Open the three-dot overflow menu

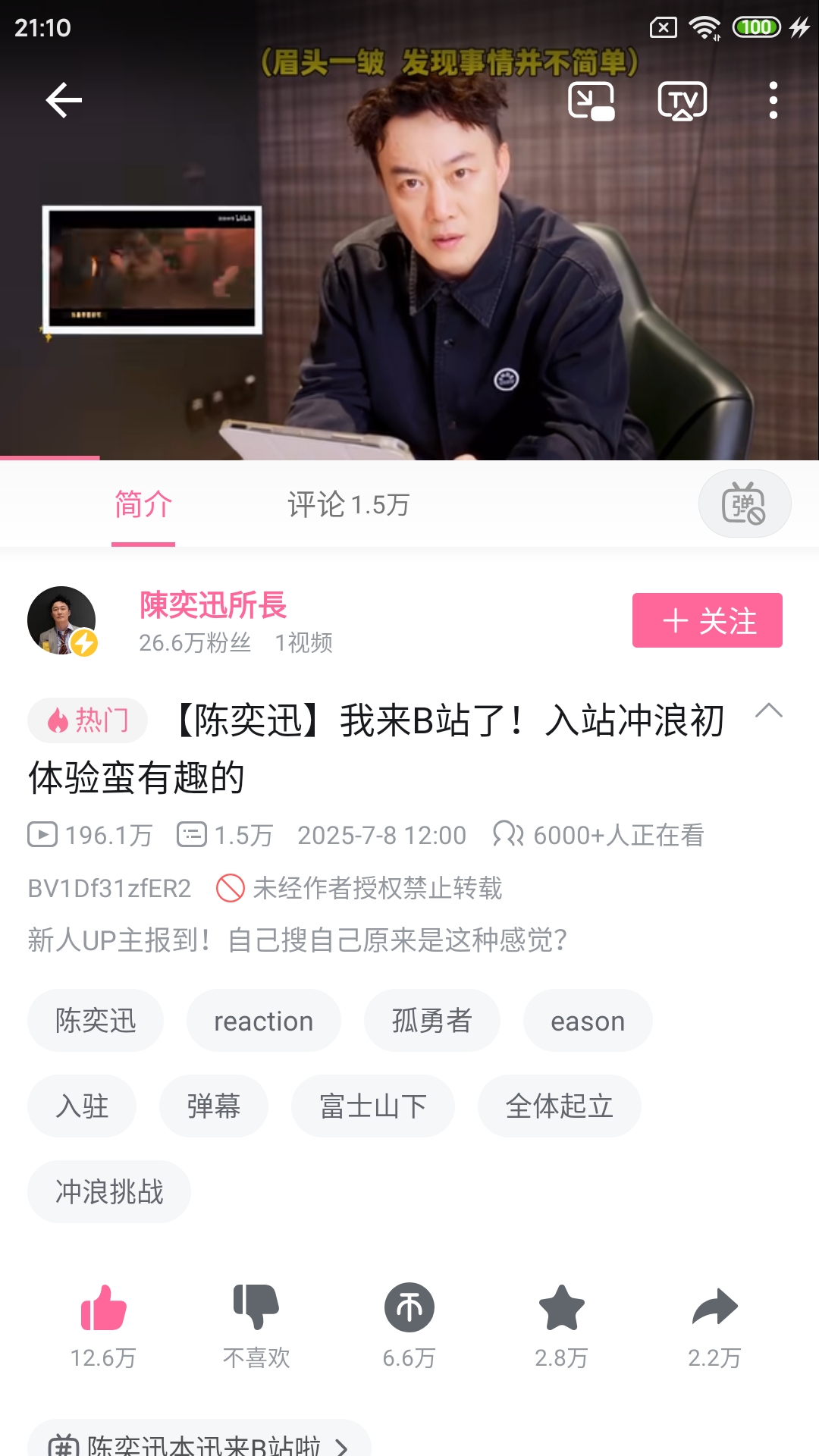773,101
